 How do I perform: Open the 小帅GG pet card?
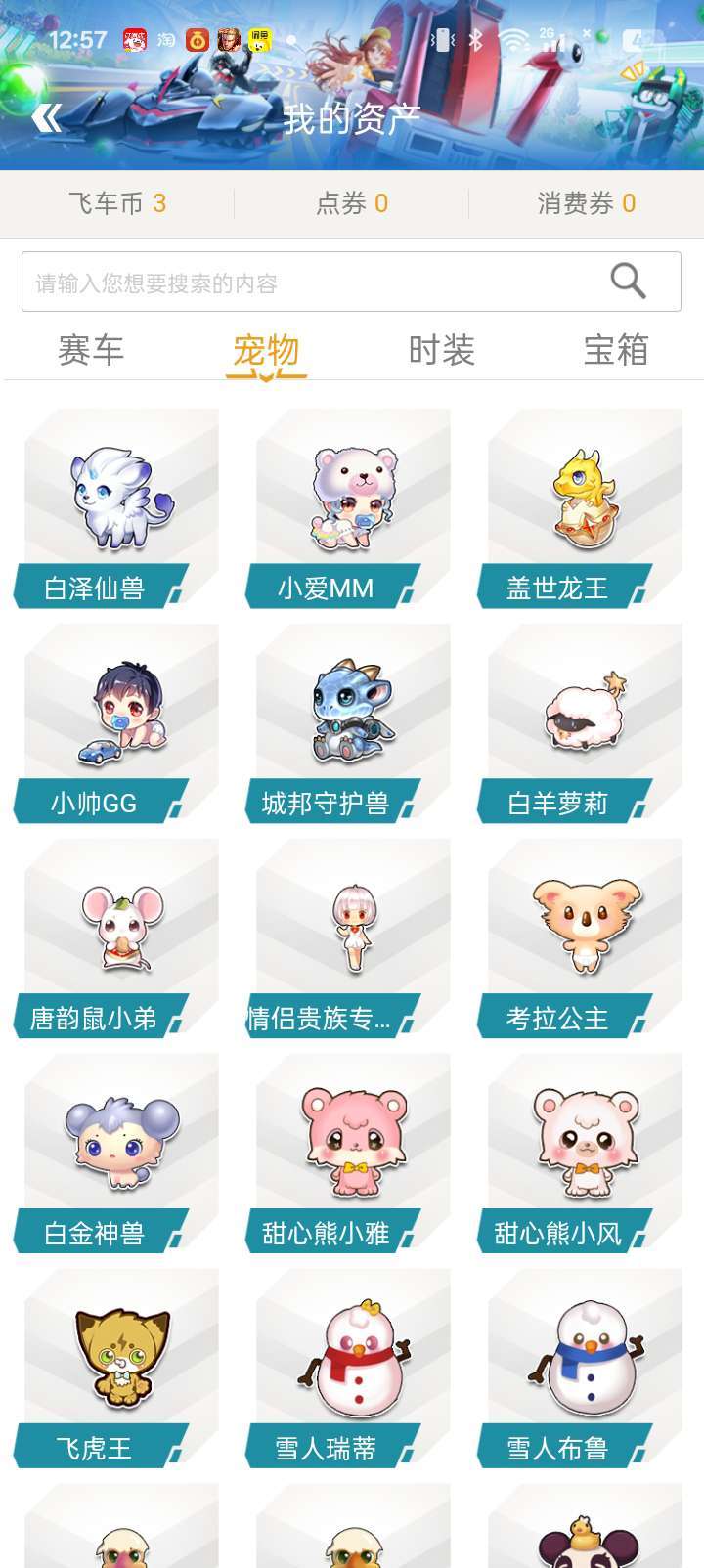coord(116,723)
